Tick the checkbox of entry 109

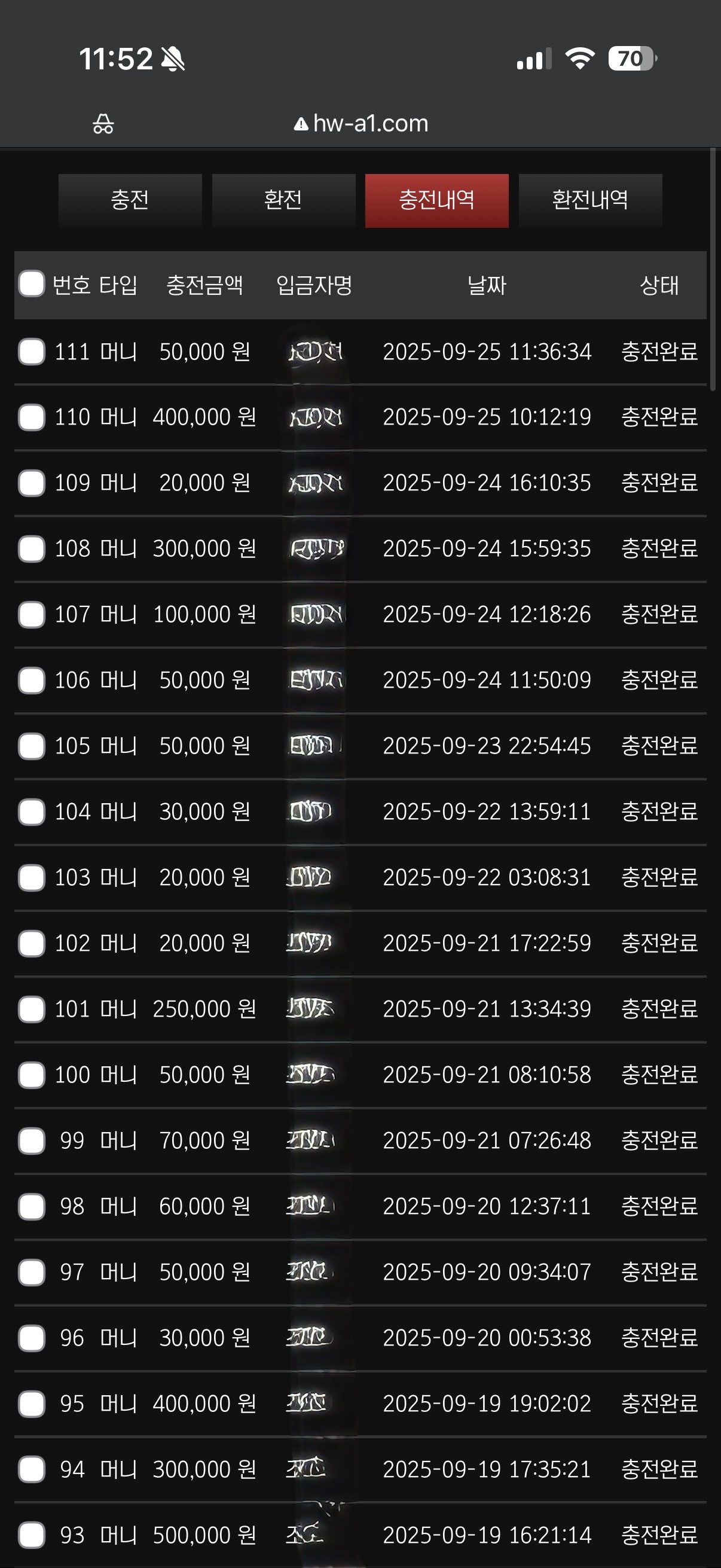[x=32, y=483]
